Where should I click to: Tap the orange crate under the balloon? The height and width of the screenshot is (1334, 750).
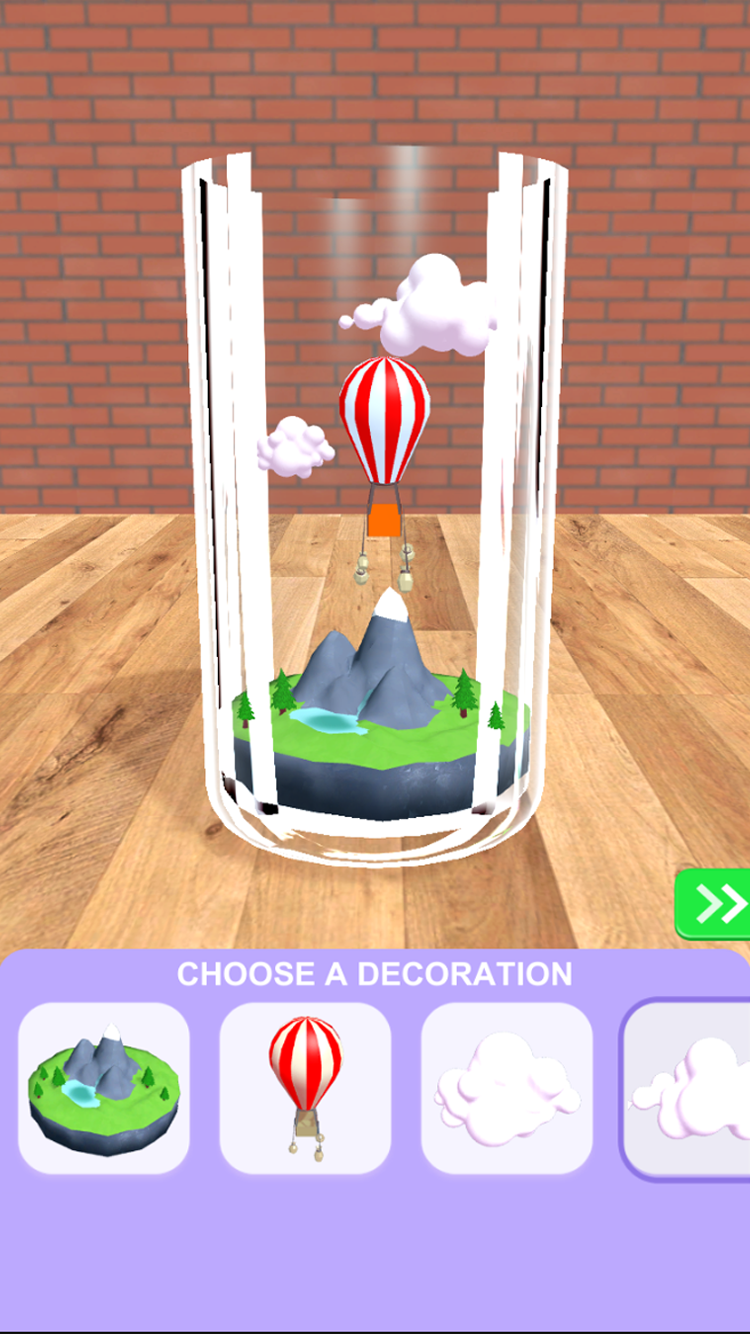pyautogui.click(x=387, y=519)
